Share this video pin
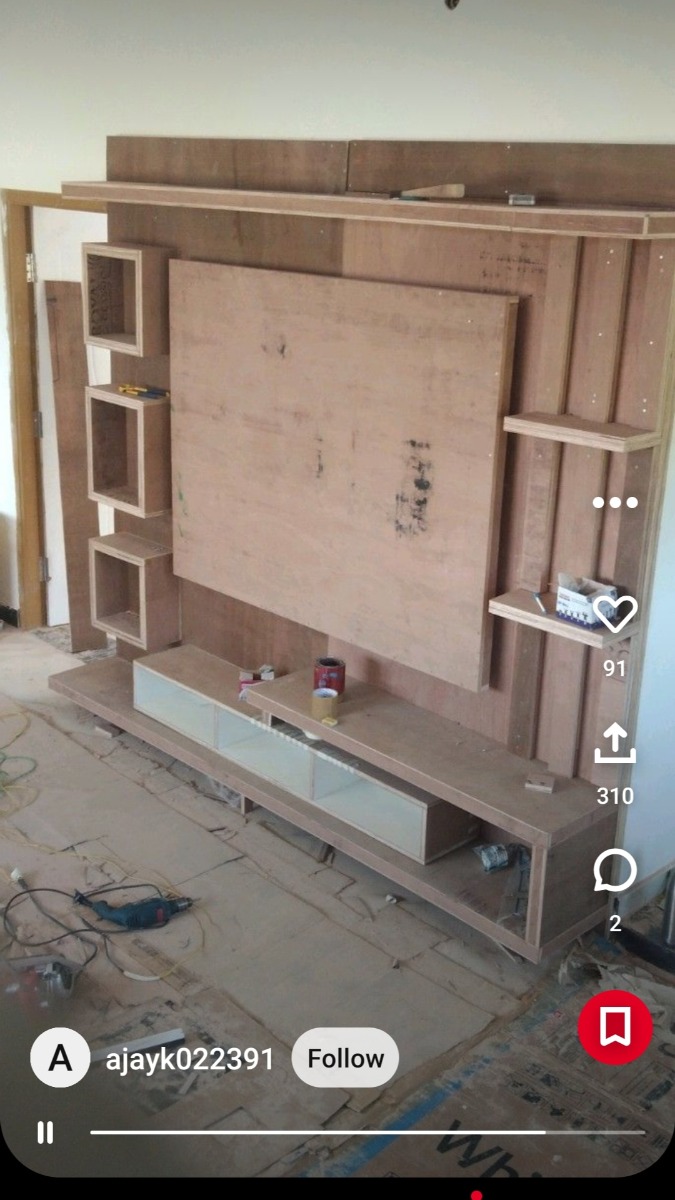The width and height of the screenshot is (675, 1200). 615,743
